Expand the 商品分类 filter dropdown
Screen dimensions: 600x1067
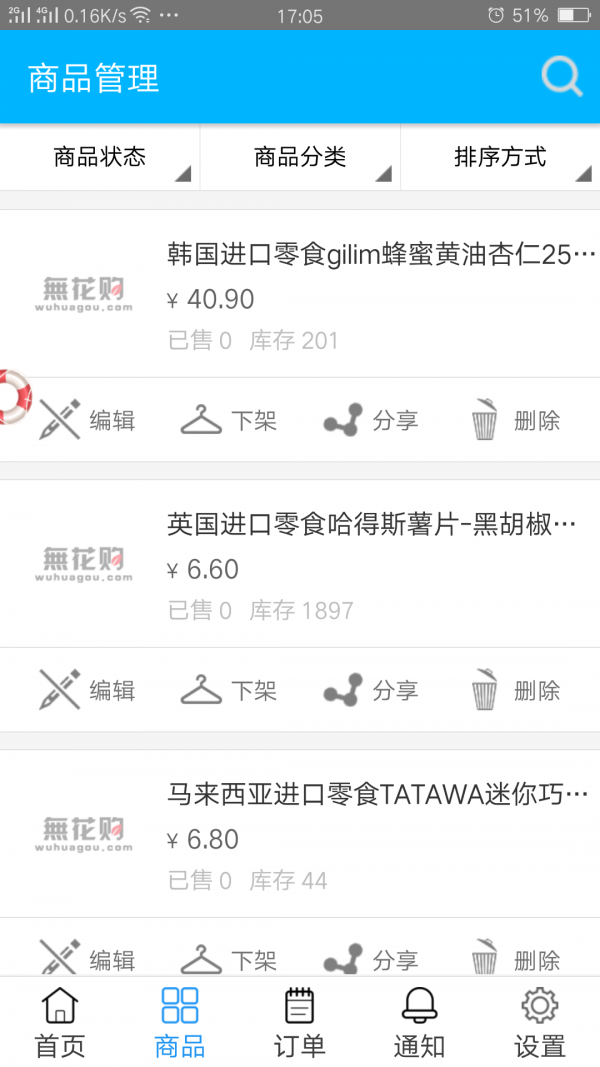point(300,157)
